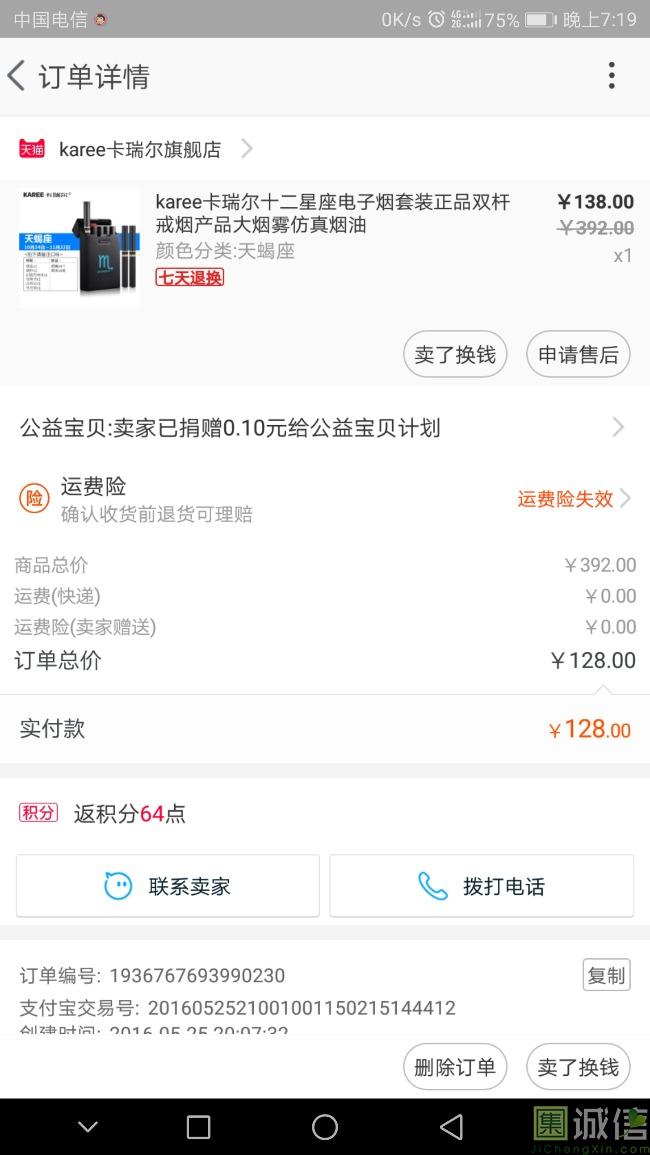
Task: Delete this order with 删除订单
Action: (x=455, y=1067)
